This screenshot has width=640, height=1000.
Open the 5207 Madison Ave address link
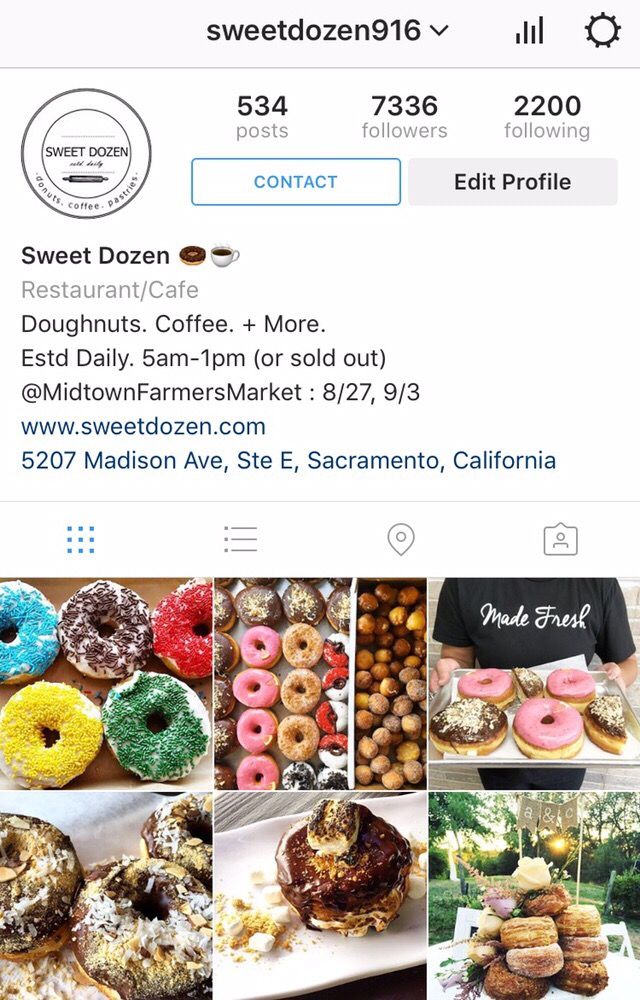(288, 460)
